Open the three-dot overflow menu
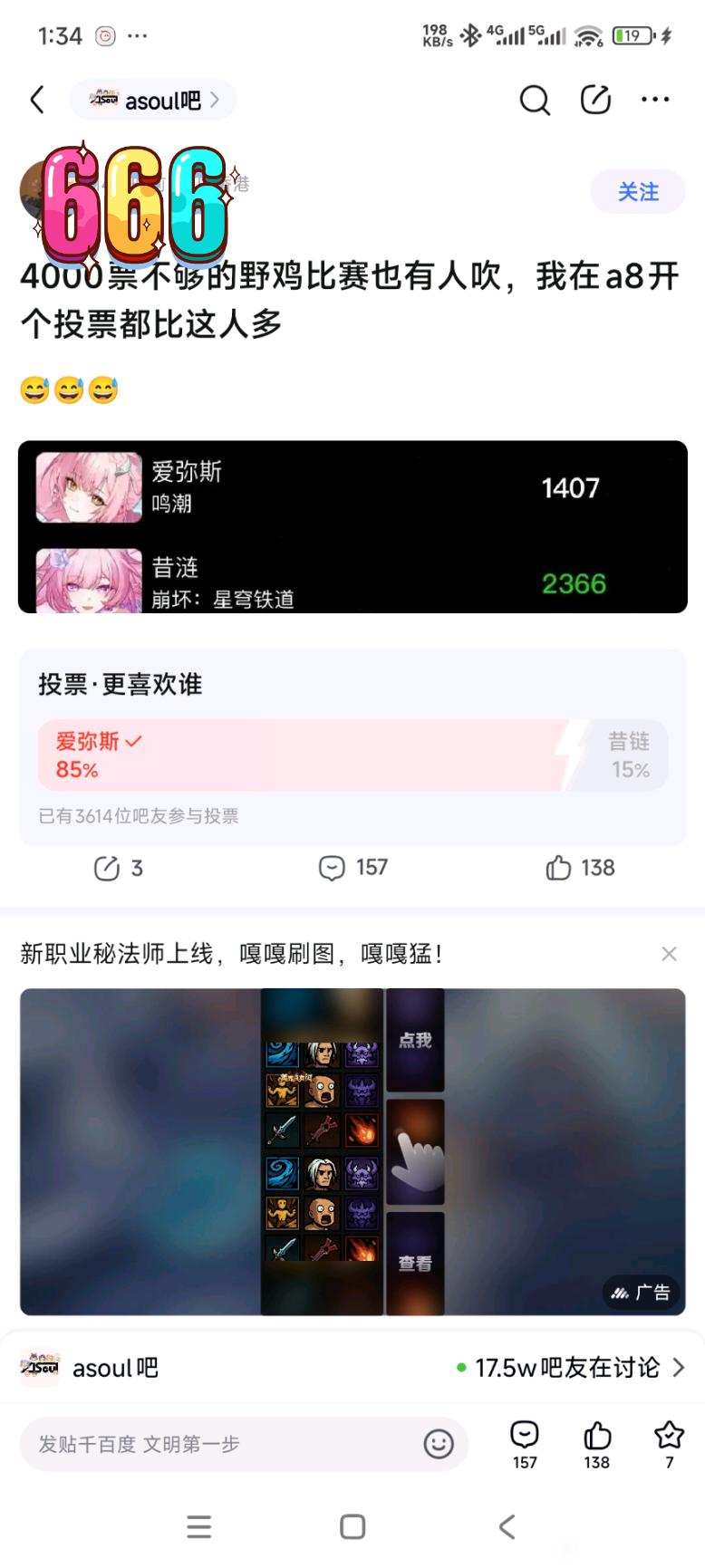The width and height of the screenshot is (705, 1568). tap(655, 100)
